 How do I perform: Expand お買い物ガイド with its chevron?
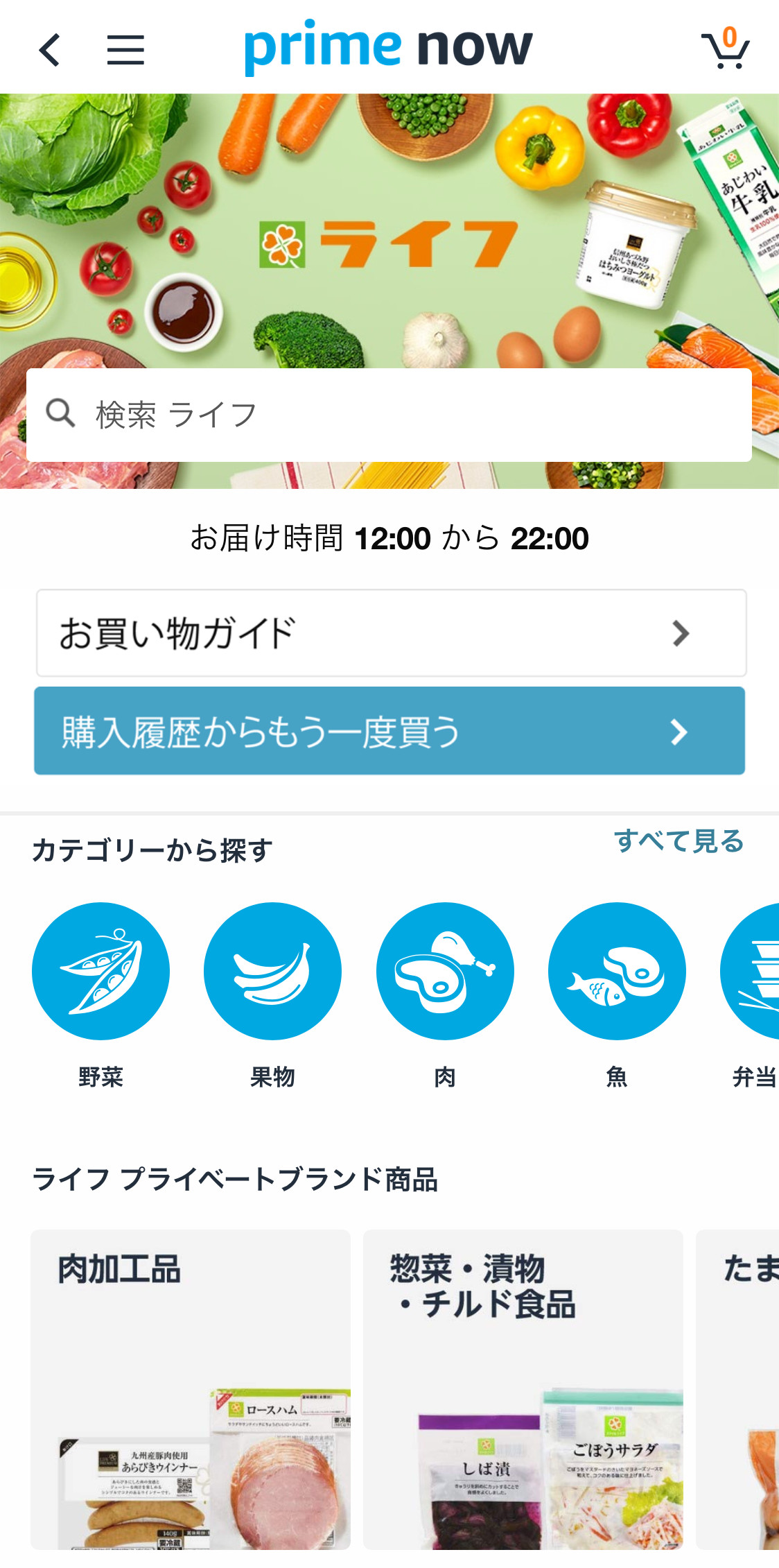pos(682,632)
